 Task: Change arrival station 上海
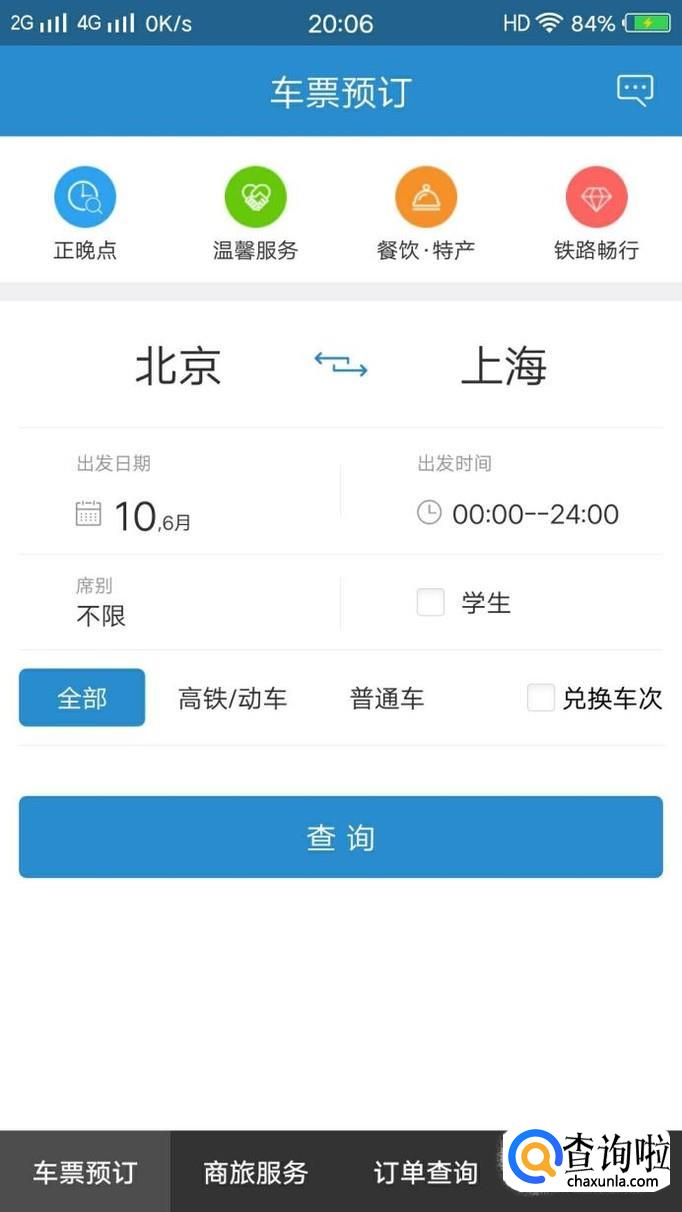[504, 366]
